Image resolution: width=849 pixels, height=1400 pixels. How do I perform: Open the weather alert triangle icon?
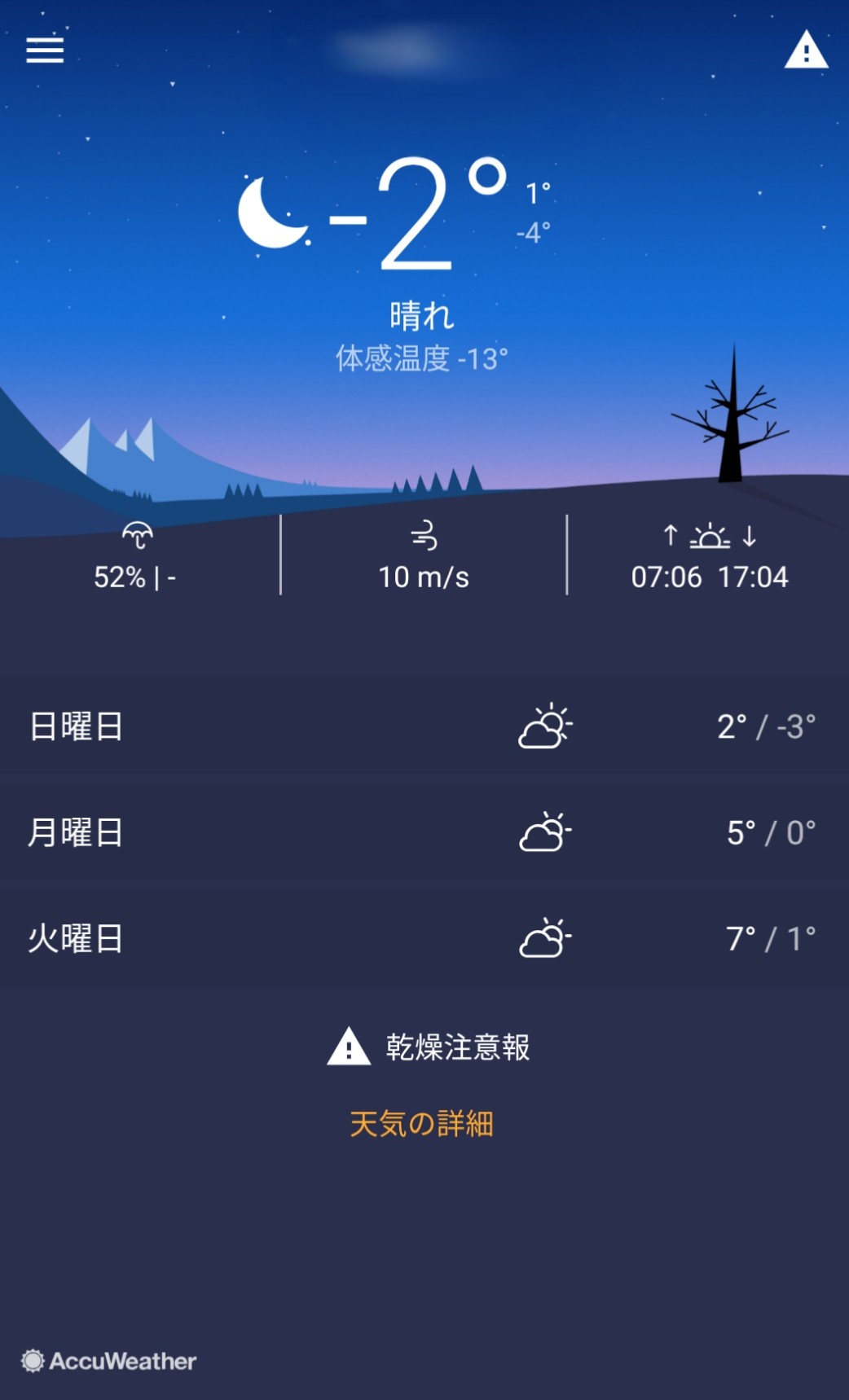[806, 50]
